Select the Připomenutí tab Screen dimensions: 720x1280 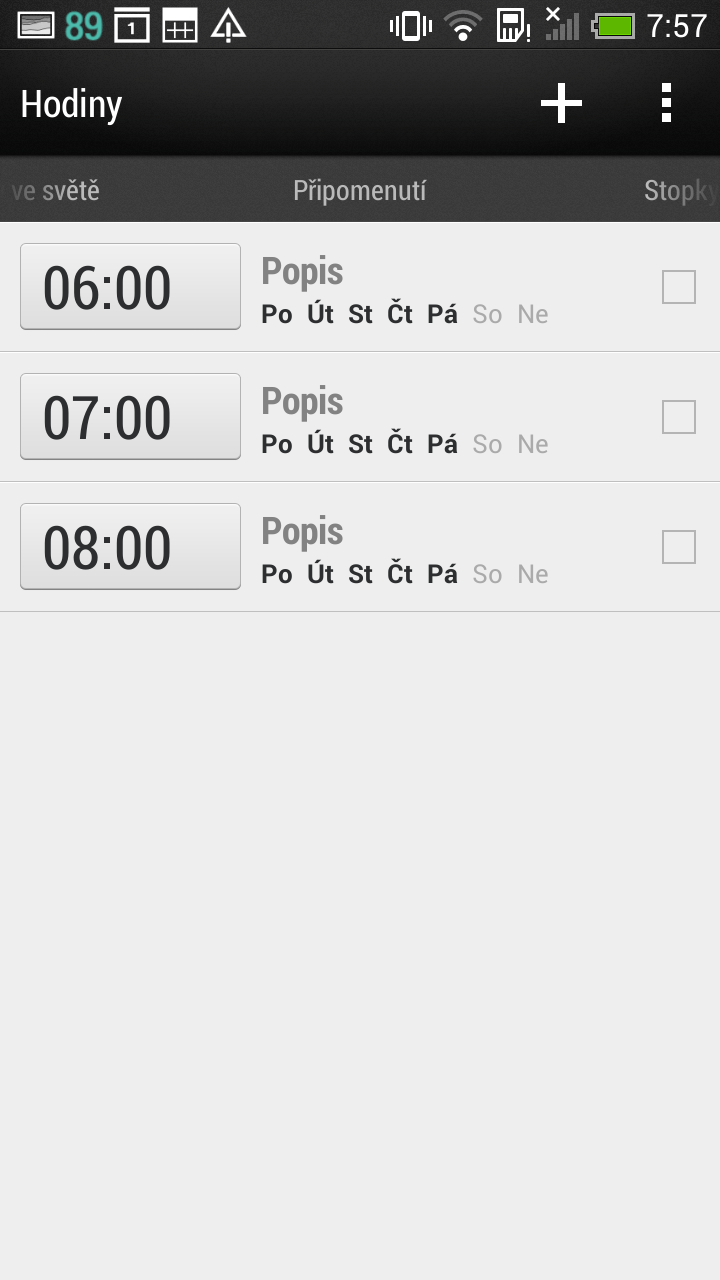360,190
